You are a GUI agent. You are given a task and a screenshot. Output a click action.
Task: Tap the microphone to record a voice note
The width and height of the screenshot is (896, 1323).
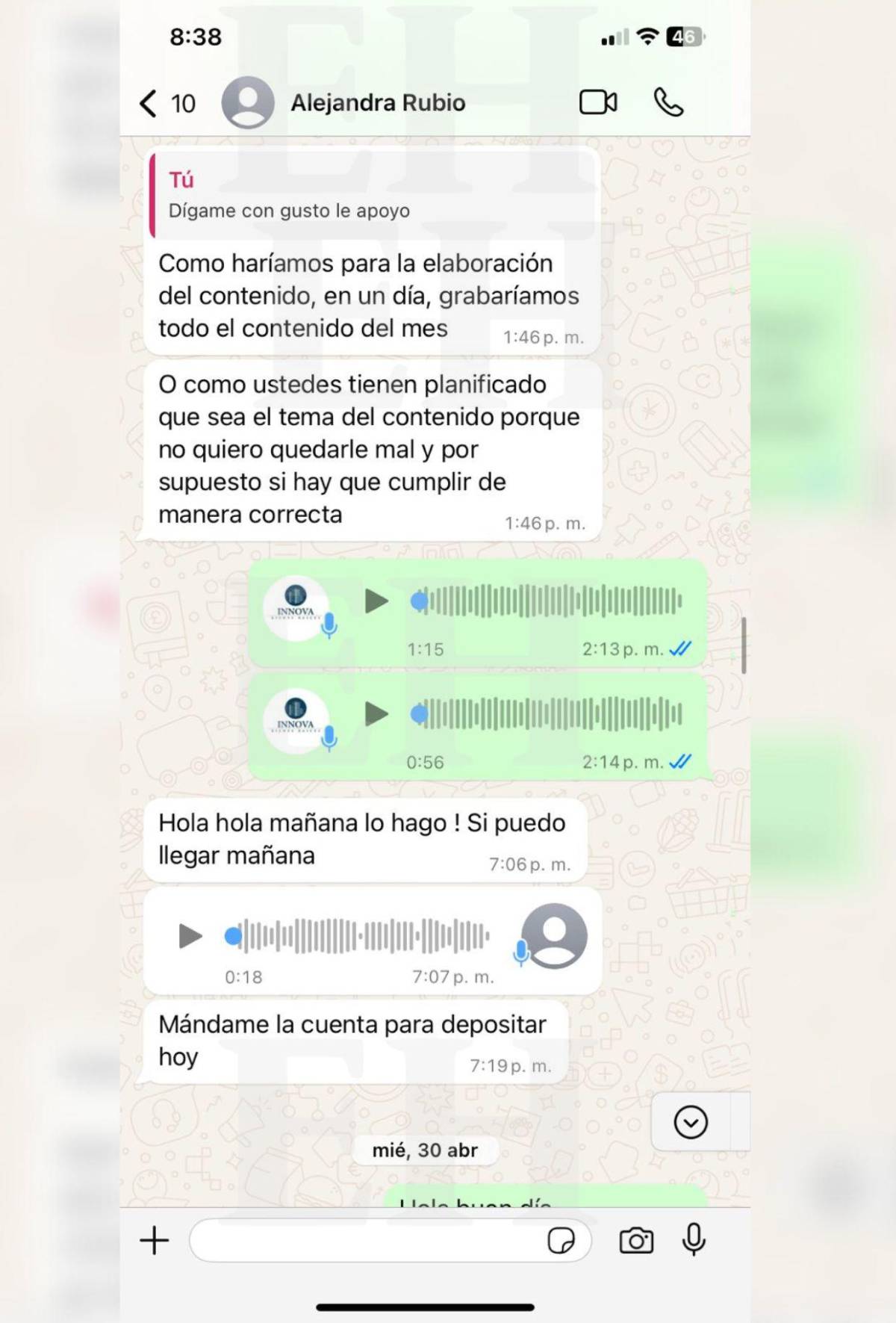pos(693,1240)
